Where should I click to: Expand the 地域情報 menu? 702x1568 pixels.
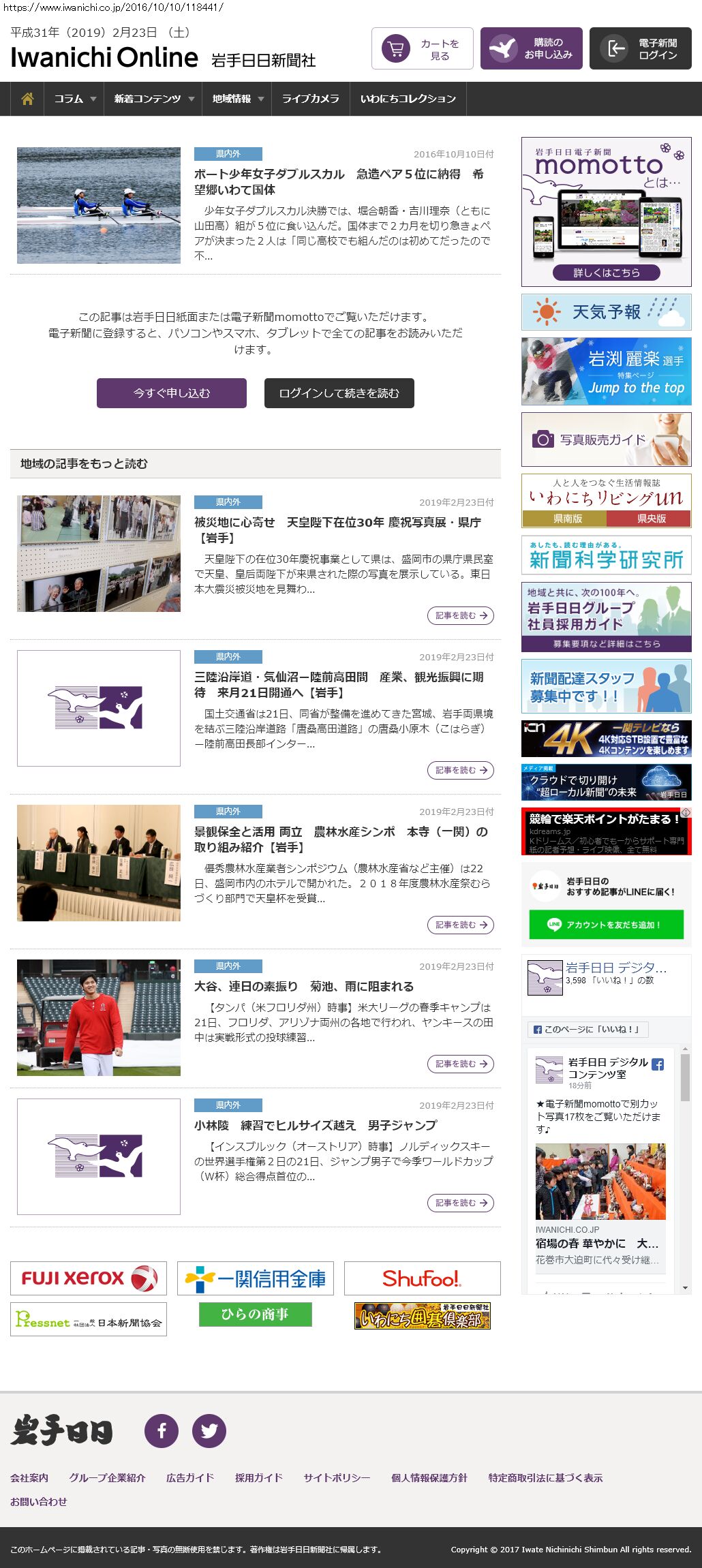tap(237, 99)
